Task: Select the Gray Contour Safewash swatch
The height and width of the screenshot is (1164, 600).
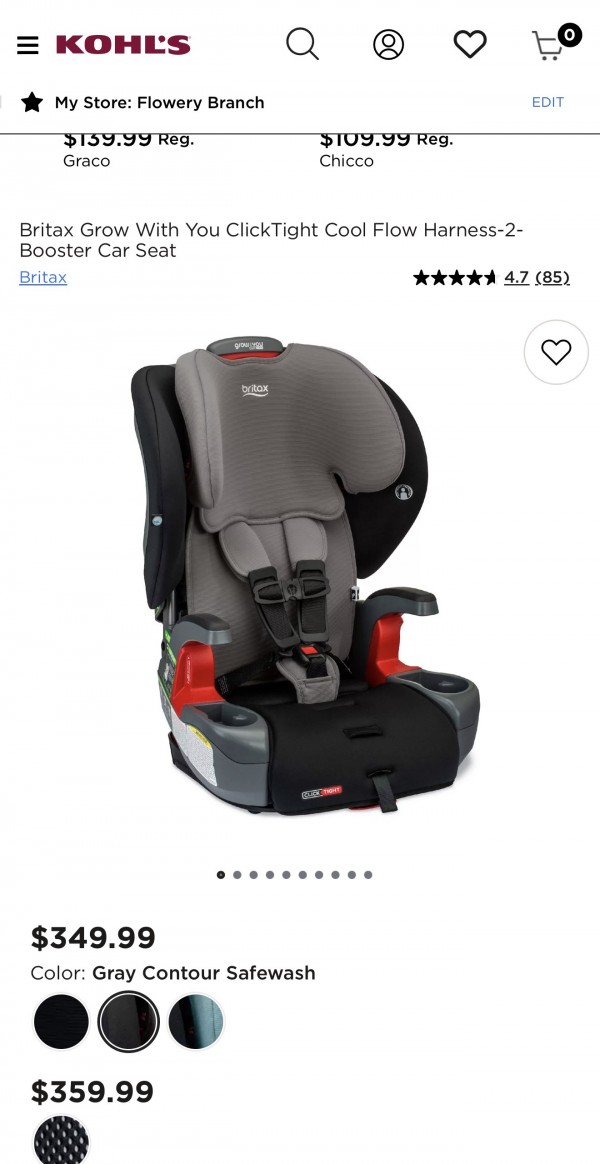Action: (x=128, y=1022)
